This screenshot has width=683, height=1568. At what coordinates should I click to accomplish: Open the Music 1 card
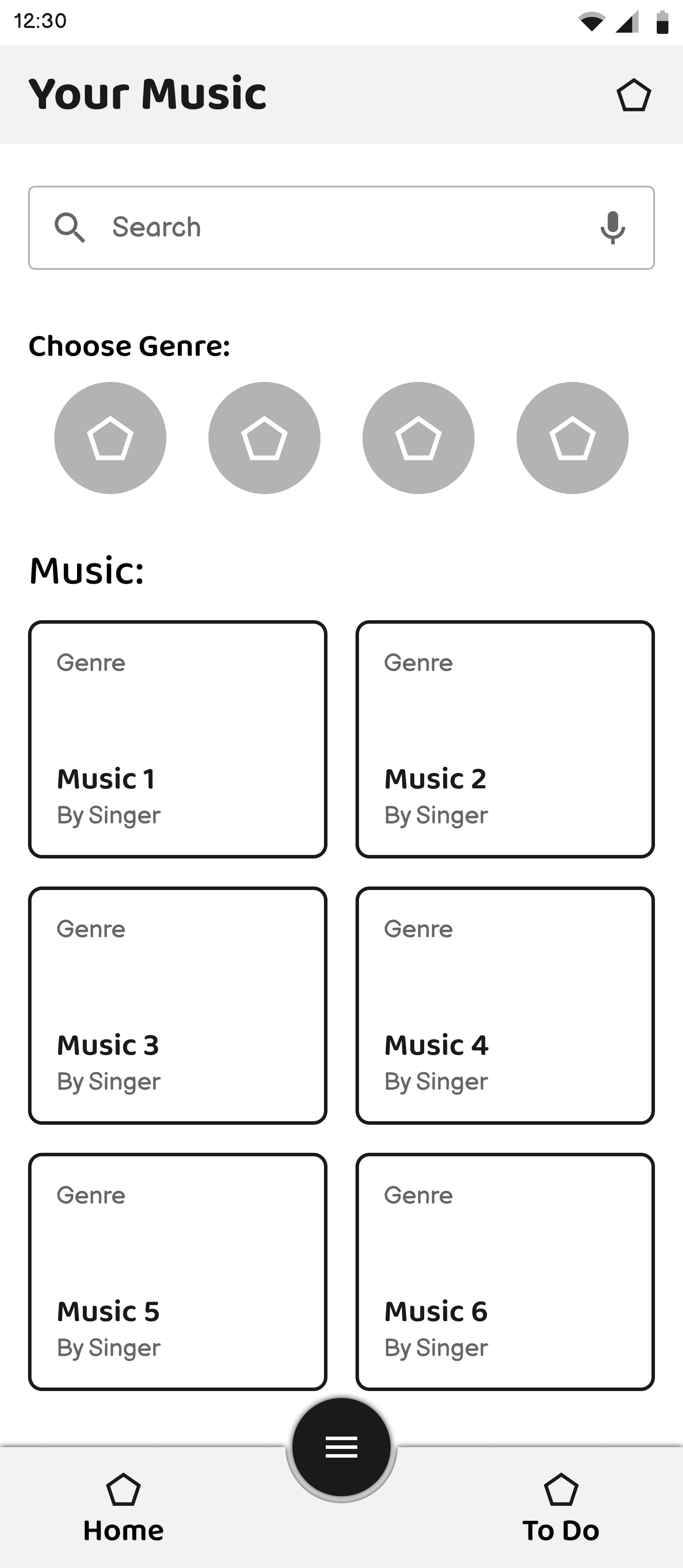pyautogui.click(x=178, y=738)
